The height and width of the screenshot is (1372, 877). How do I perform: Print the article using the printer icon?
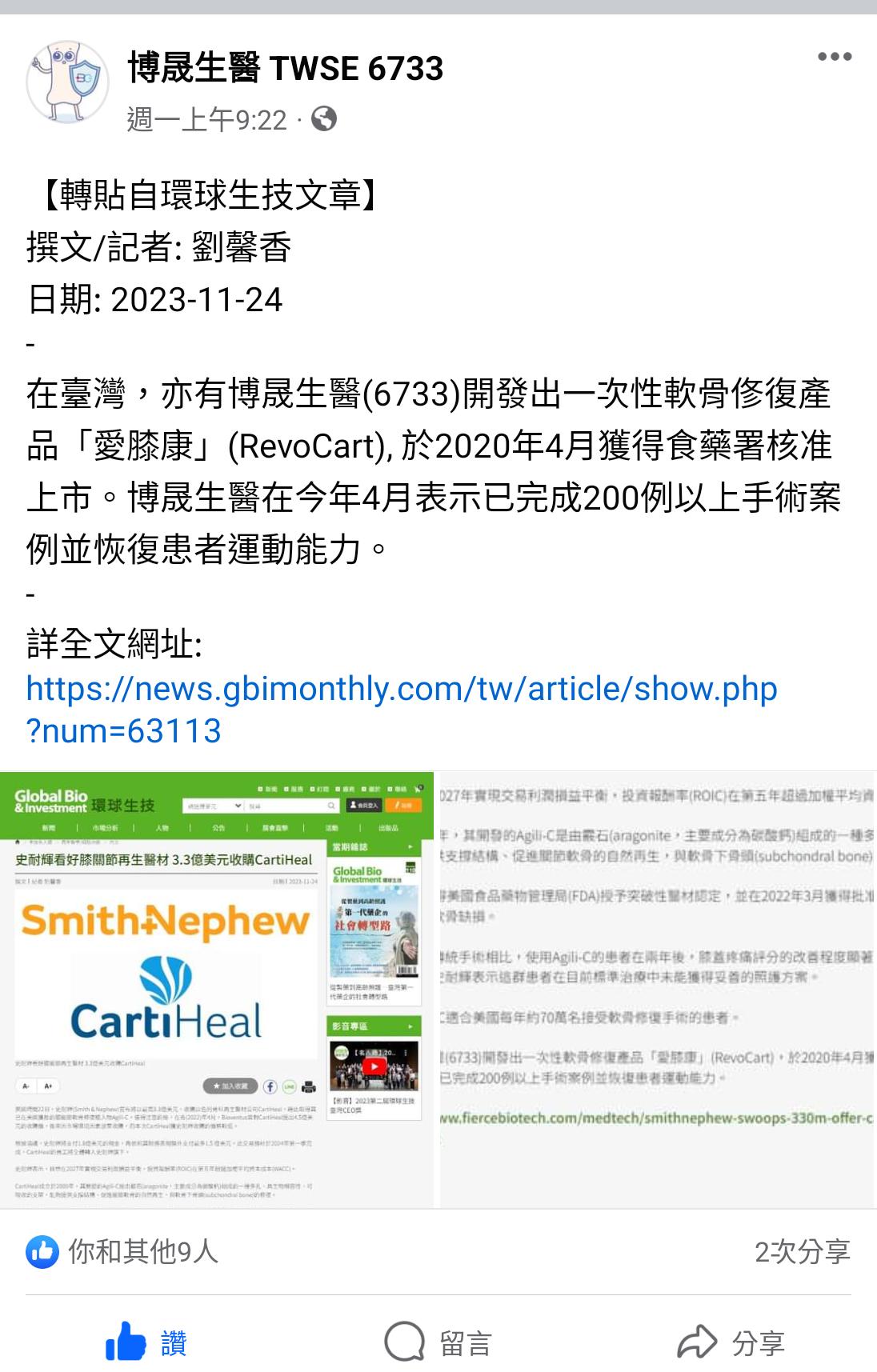coord(308,1088)
